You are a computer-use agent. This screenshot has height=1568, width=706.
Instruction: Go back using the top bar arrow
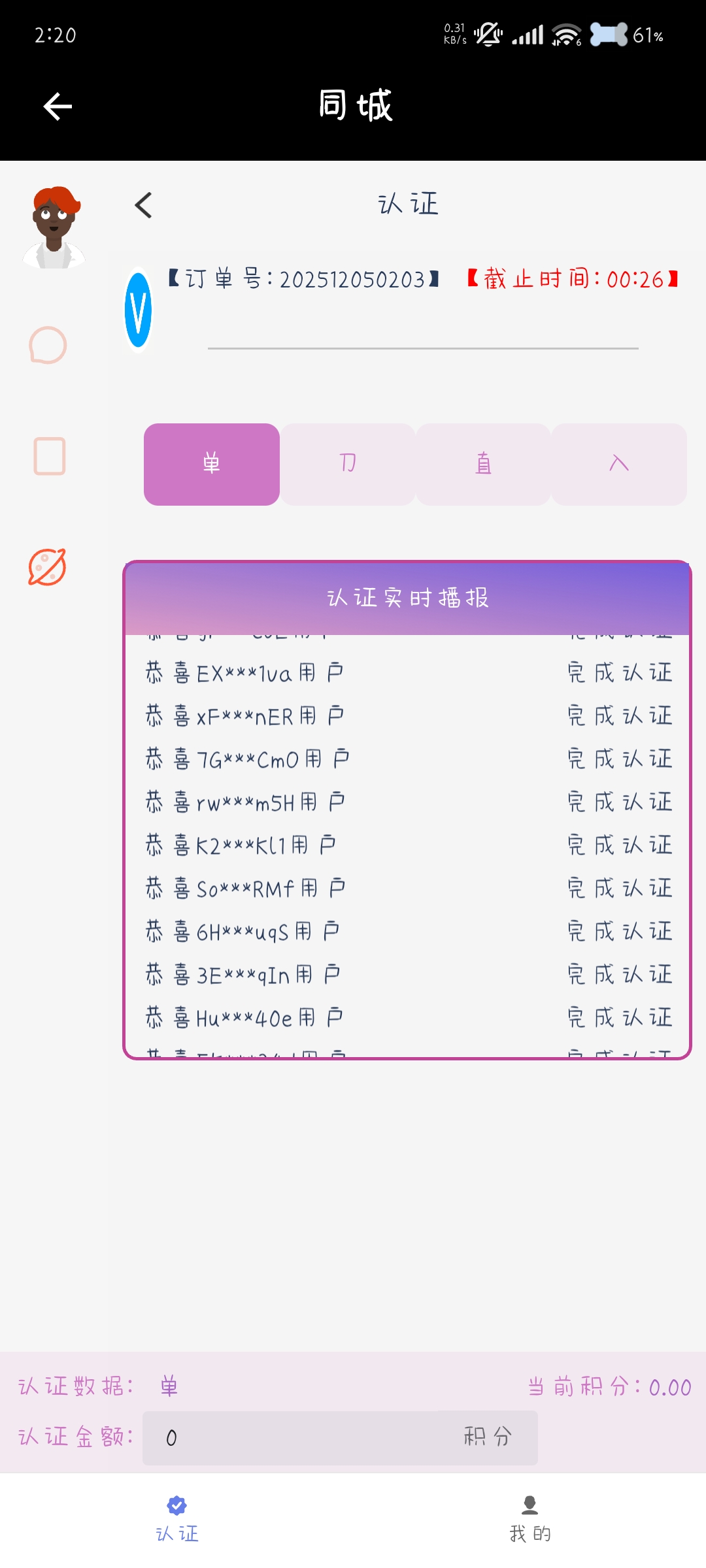(x=58, y=106)
